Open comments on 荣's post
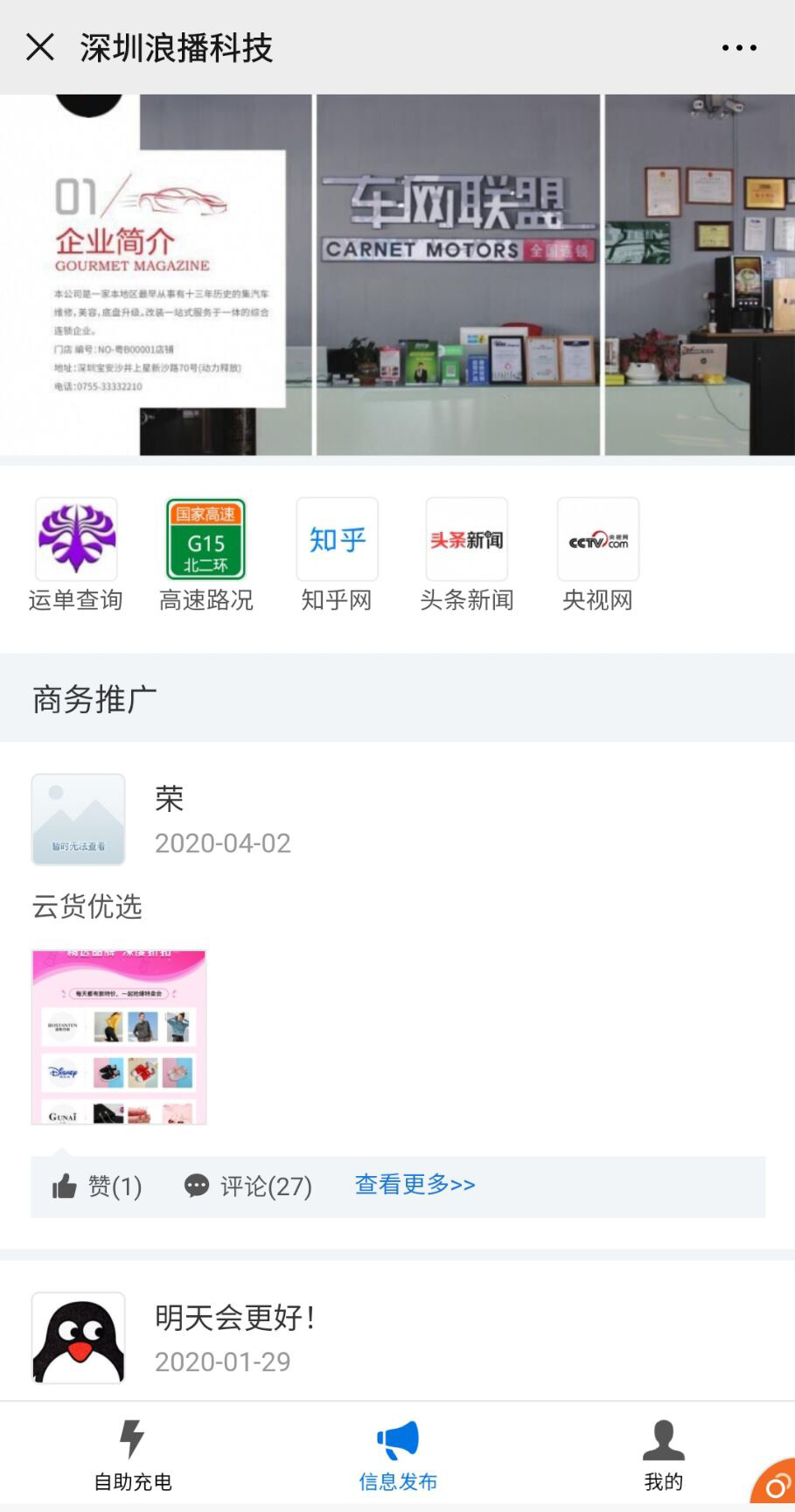Screen dimensions: 795x1512 click(x=248, y=1186)
